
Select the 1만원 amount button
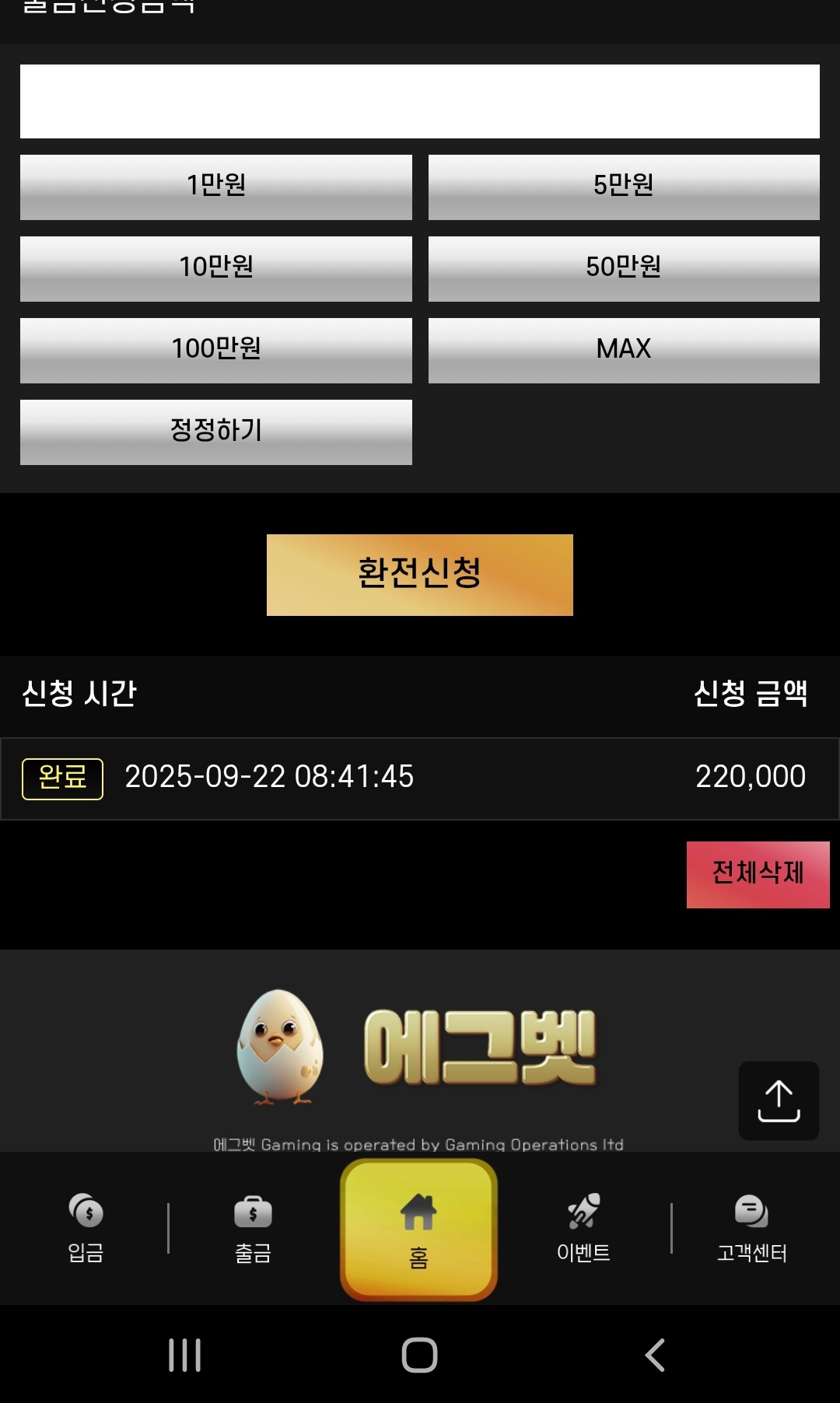coord(215,187)
